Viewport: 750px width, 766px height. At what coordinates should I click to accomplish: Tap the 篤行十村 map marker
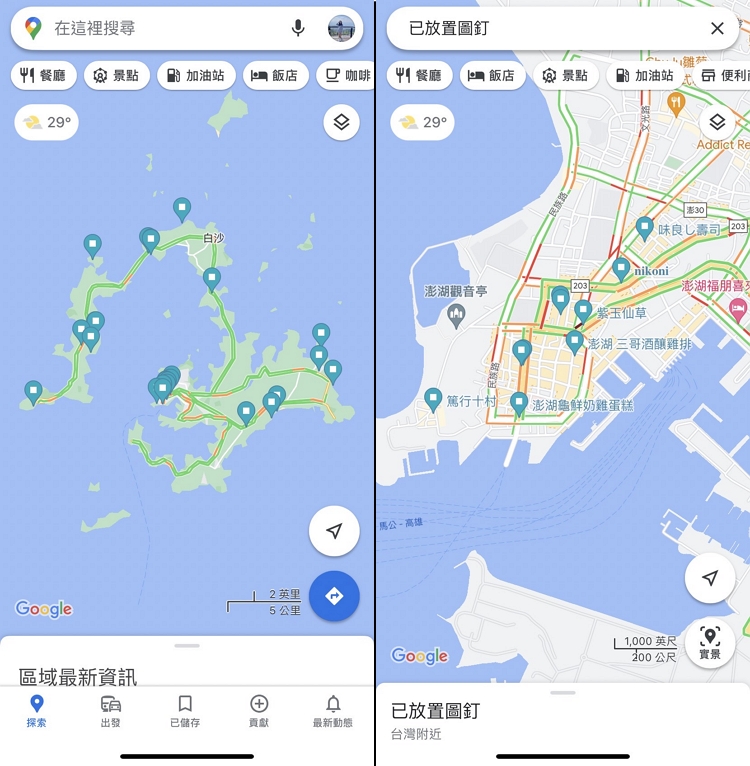click(433, 399)
